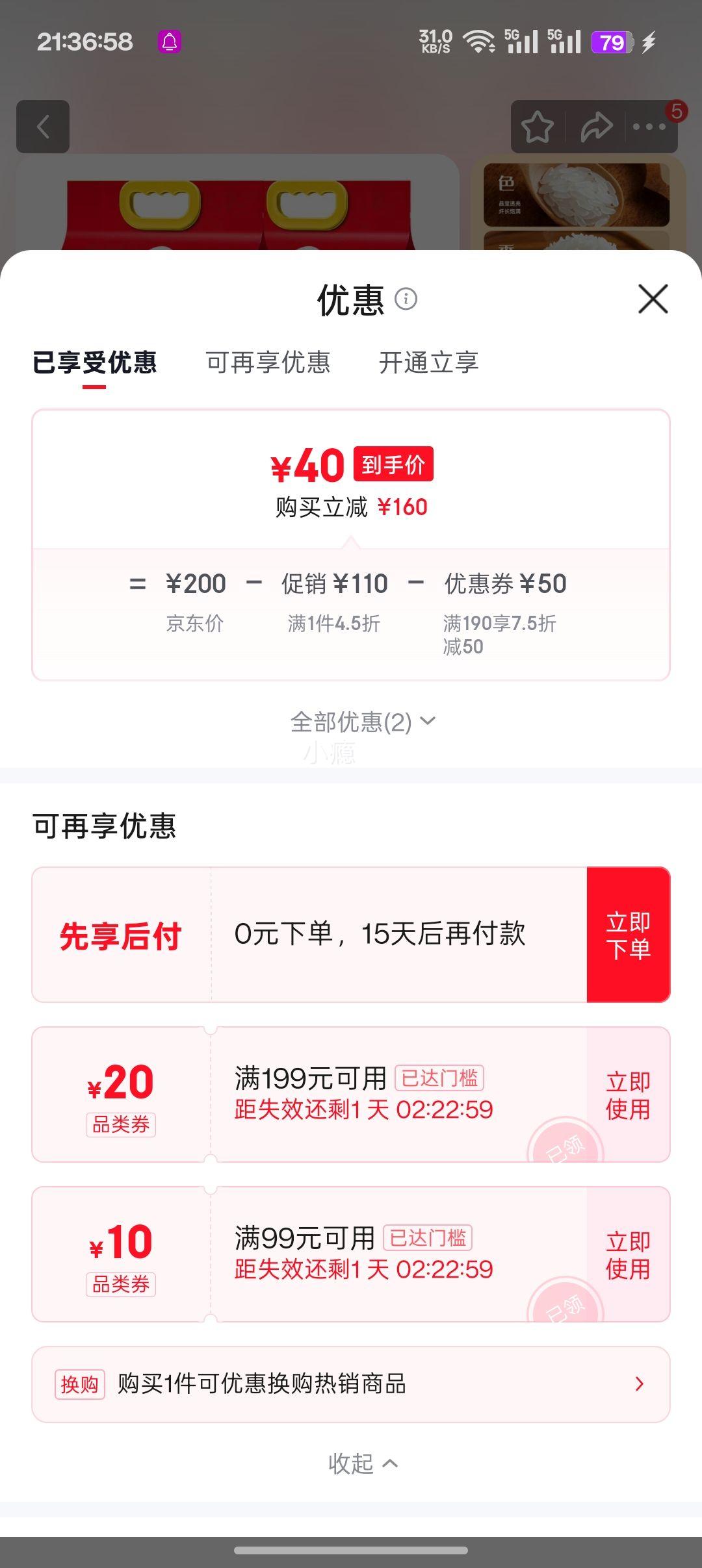Open sharing via the share arrow icon

point(595,126)
